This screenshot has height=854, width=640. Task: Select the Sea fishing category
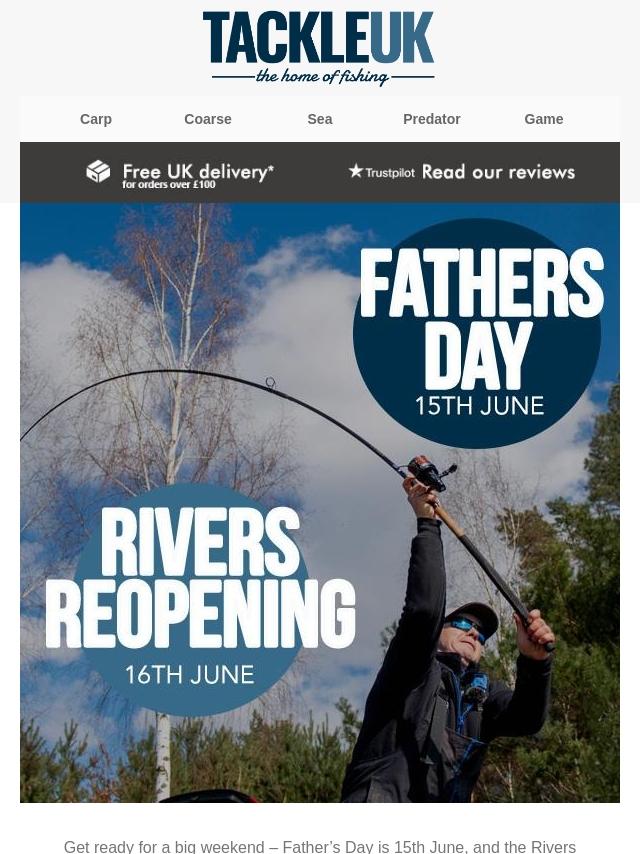(x=320, y=119)
